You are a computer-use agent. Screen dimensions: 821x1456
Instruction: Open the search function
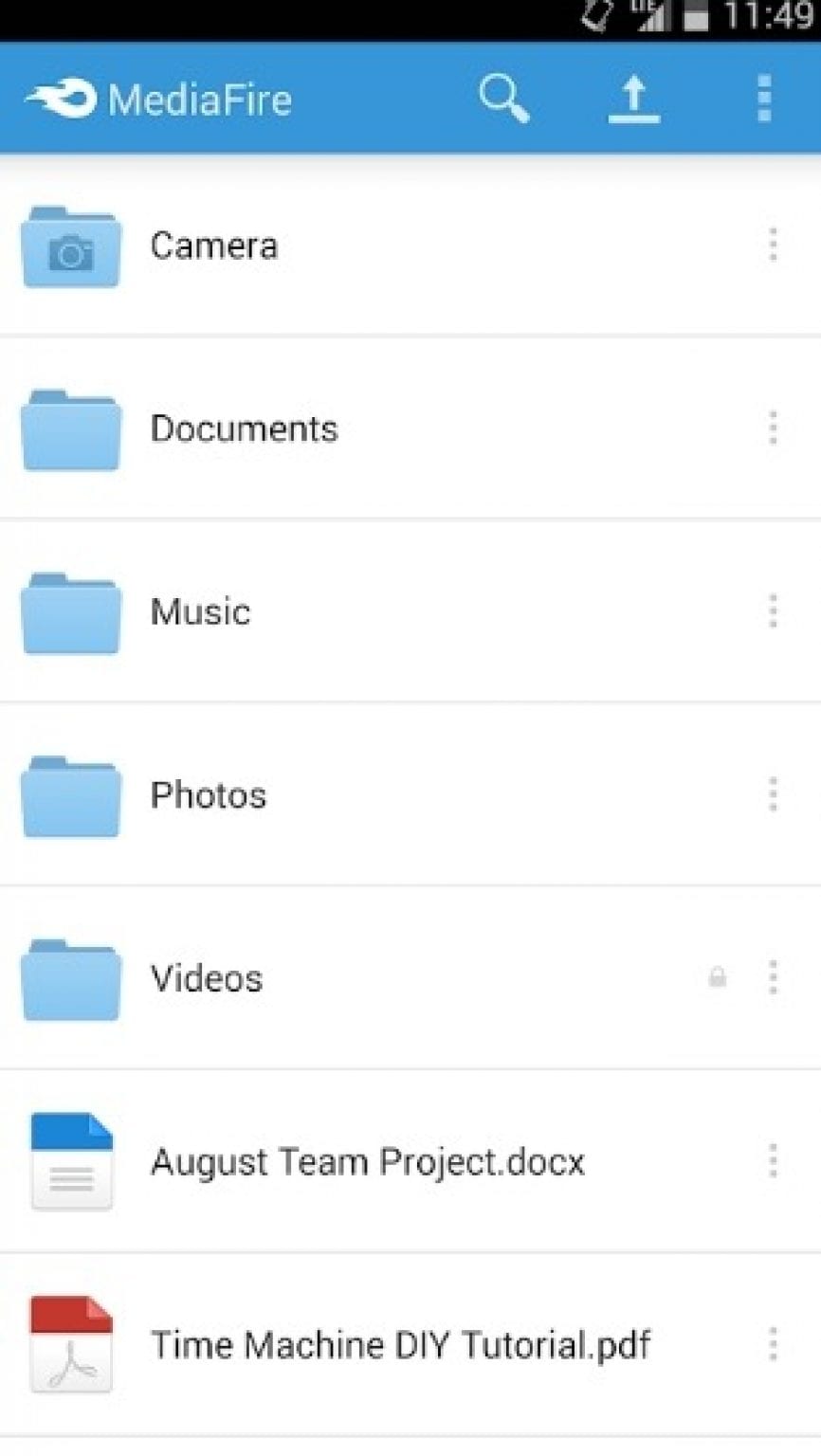505,98
